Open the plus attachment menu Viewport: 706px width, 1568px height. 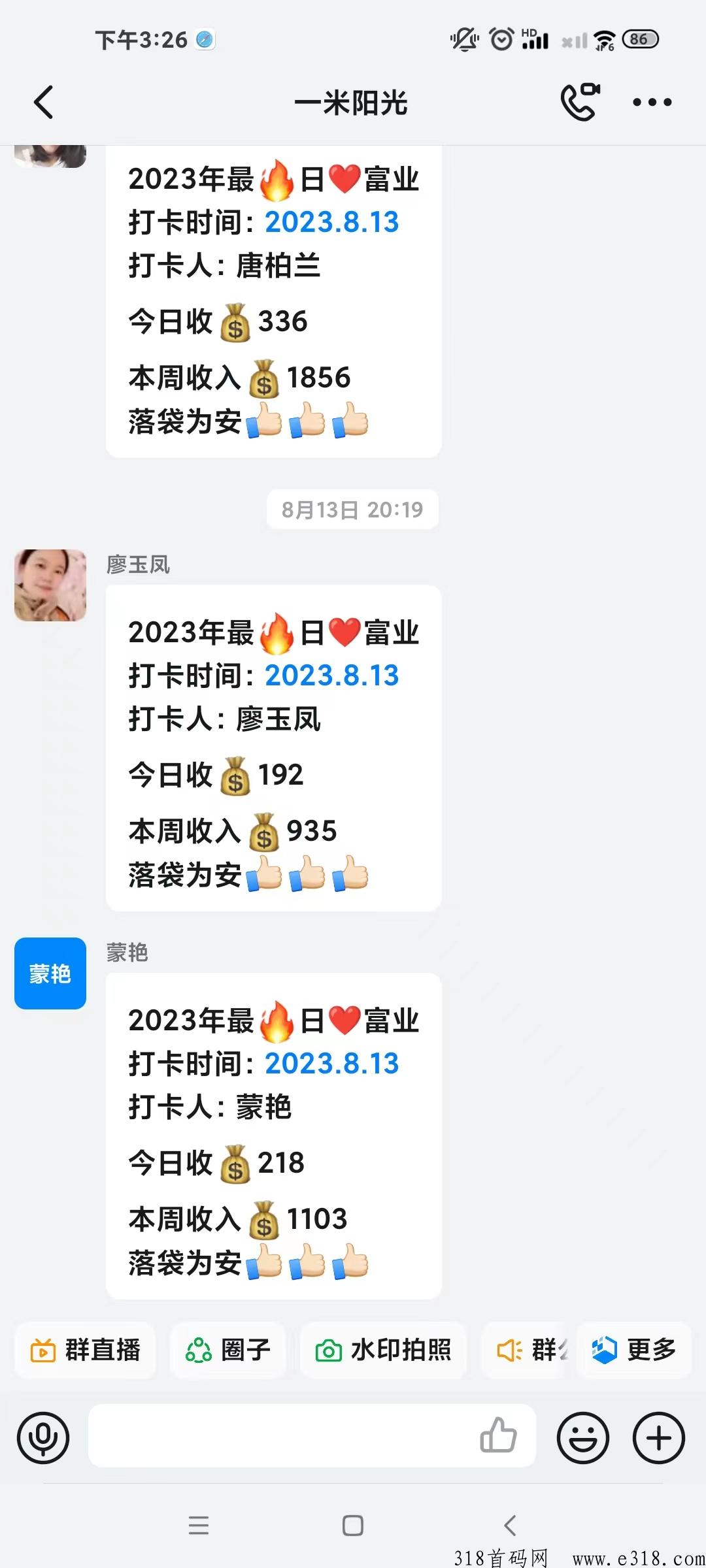pyautogui.click(x=658, y=1437)
